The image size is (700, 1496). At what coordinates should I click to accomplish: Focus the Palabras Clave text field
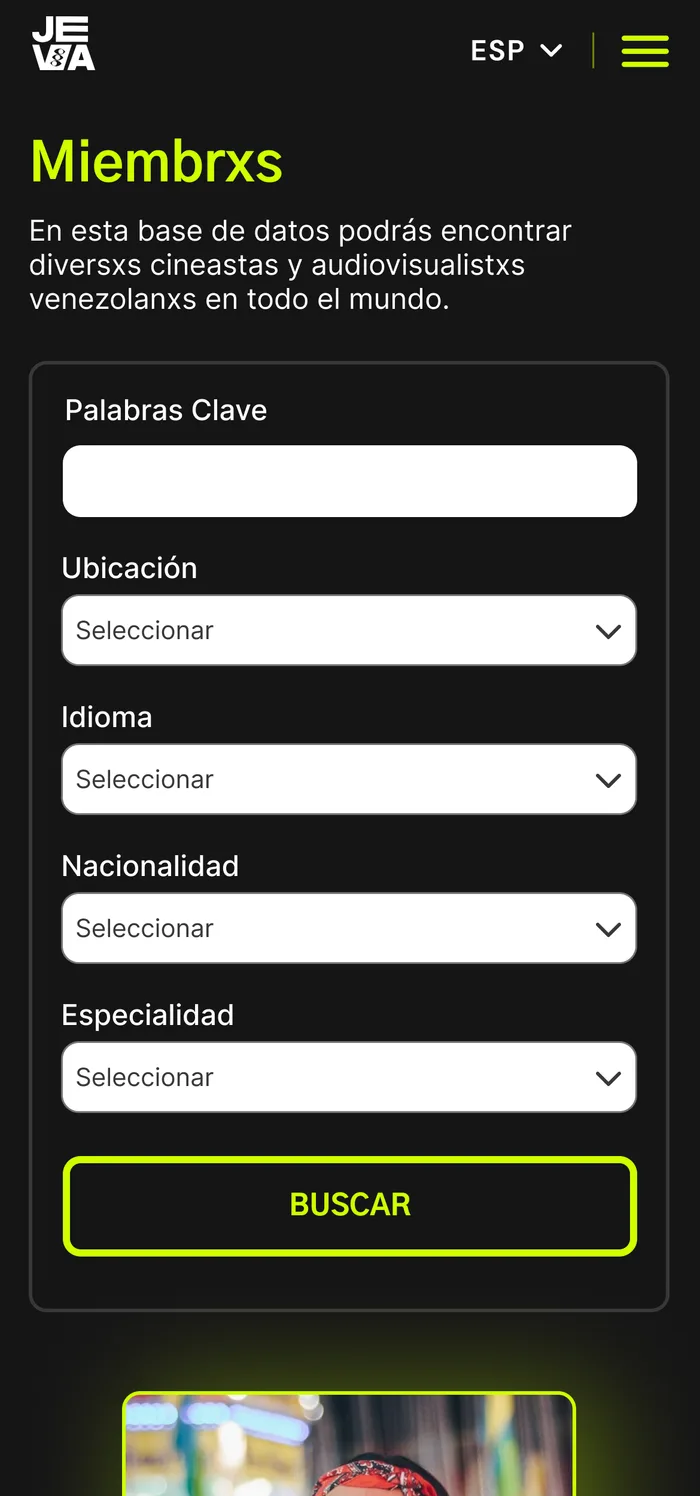[350, 481]
